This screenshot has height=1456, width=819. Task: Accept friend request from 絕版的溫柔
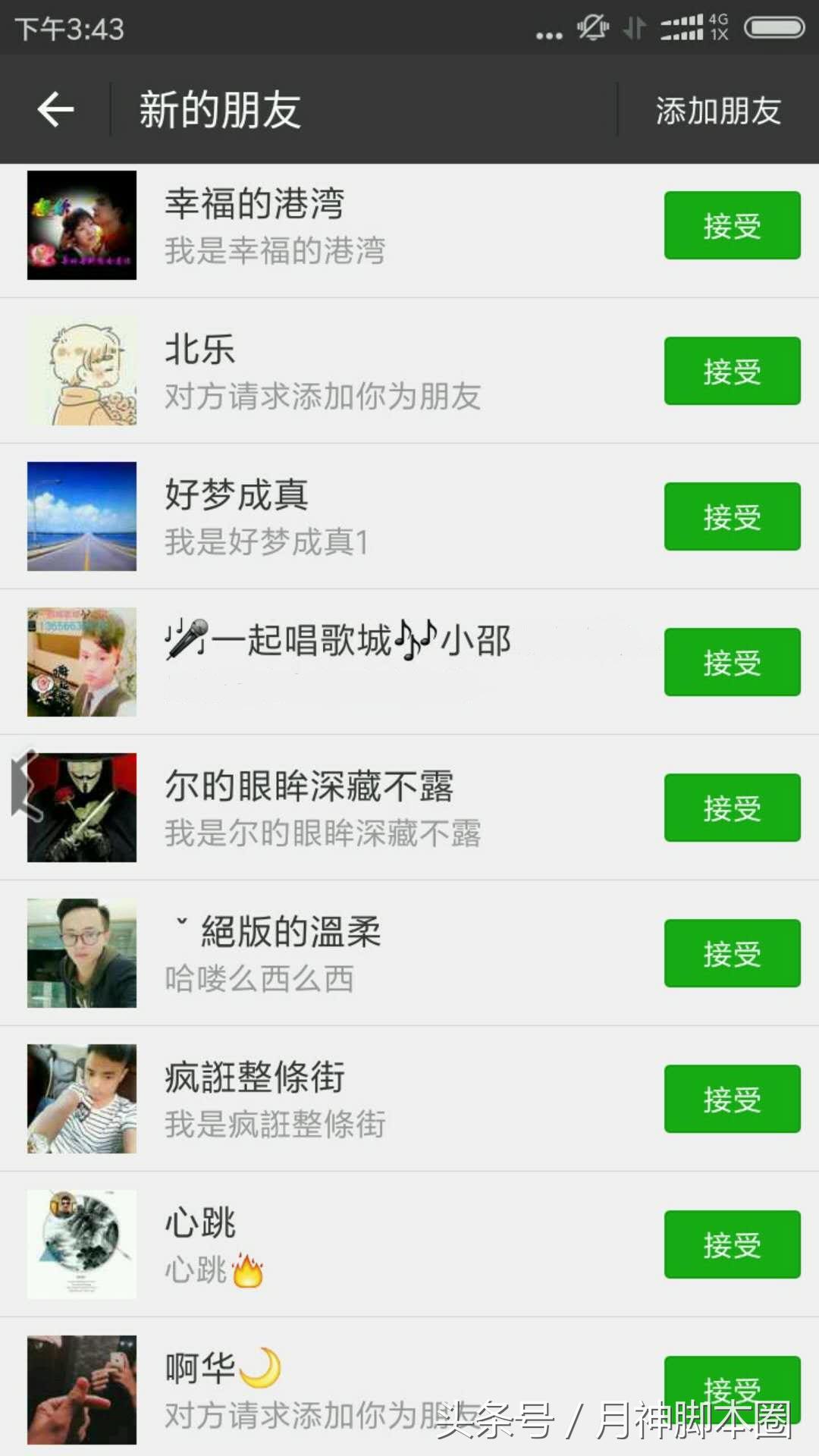click(732, 953)
